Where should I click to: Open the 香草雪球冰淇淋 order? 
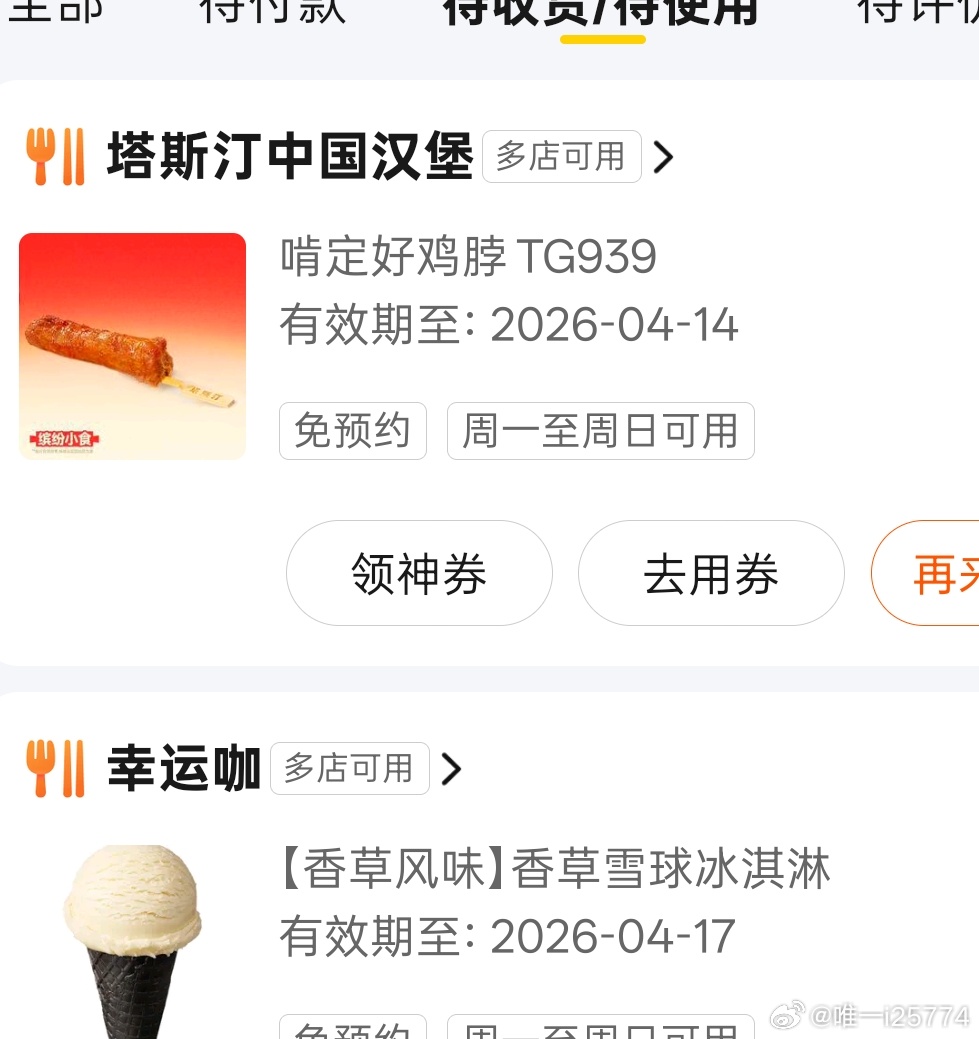pyautogui.click(x=555, y=870)
